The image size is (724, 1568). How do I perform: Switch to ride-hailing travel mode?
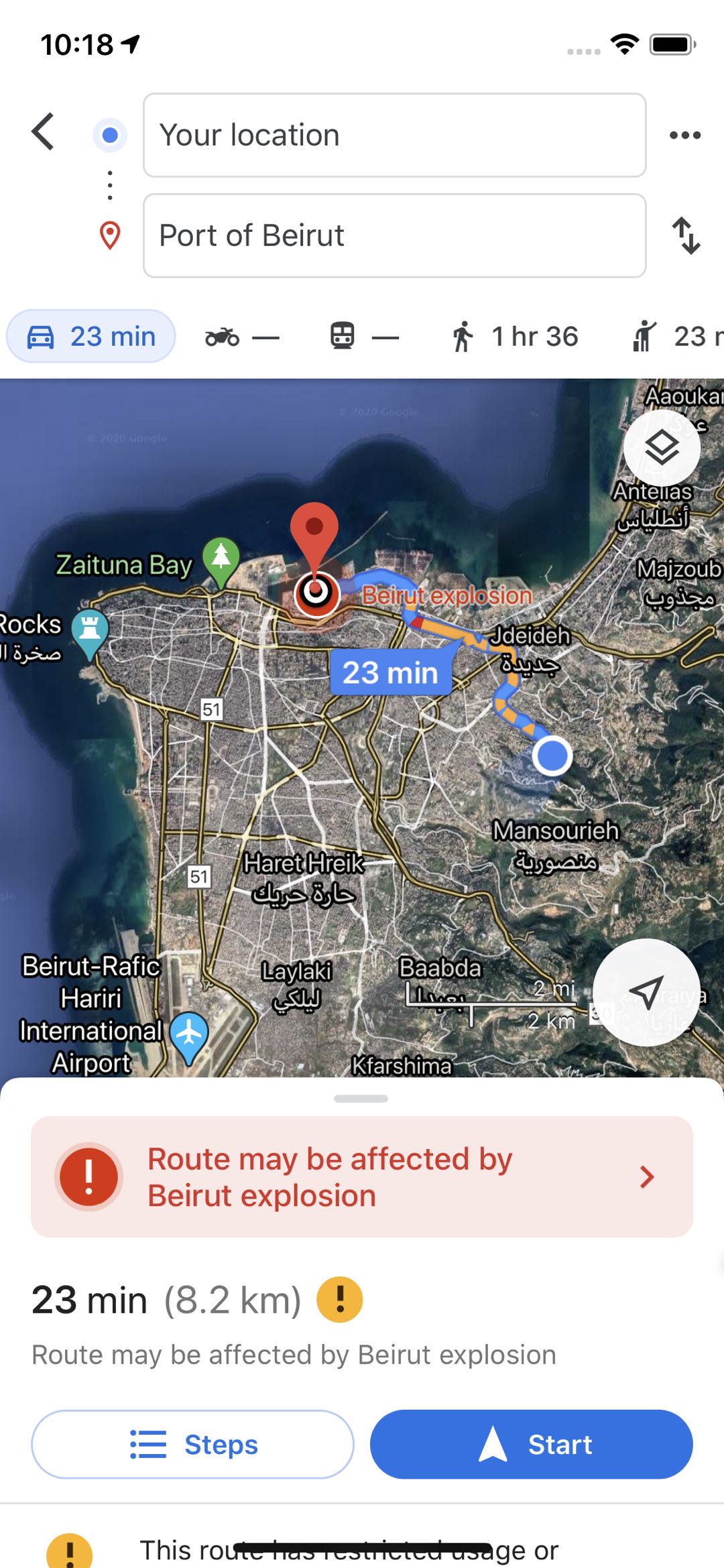click(x=674, y=337)
